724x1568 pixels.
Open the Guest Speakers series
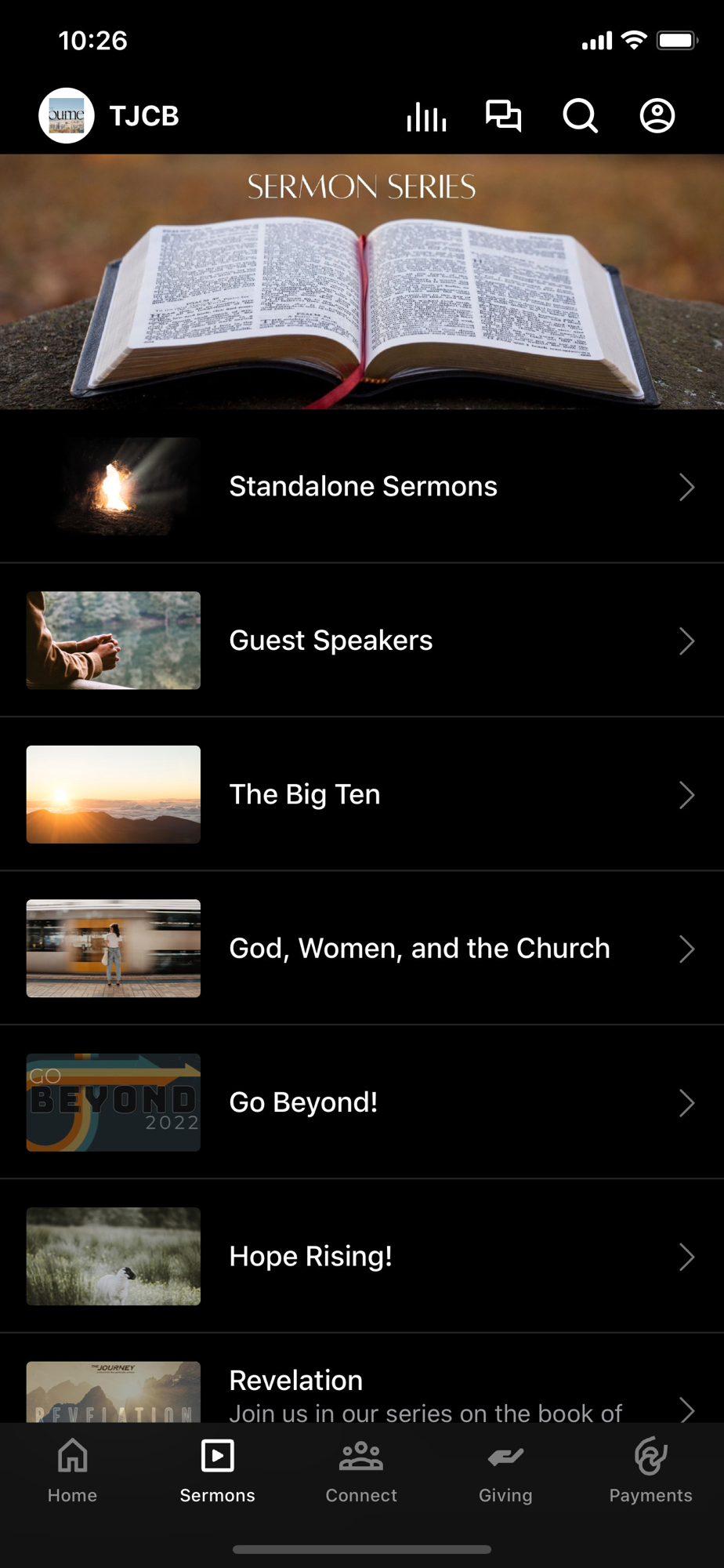(x=362, y=641)
